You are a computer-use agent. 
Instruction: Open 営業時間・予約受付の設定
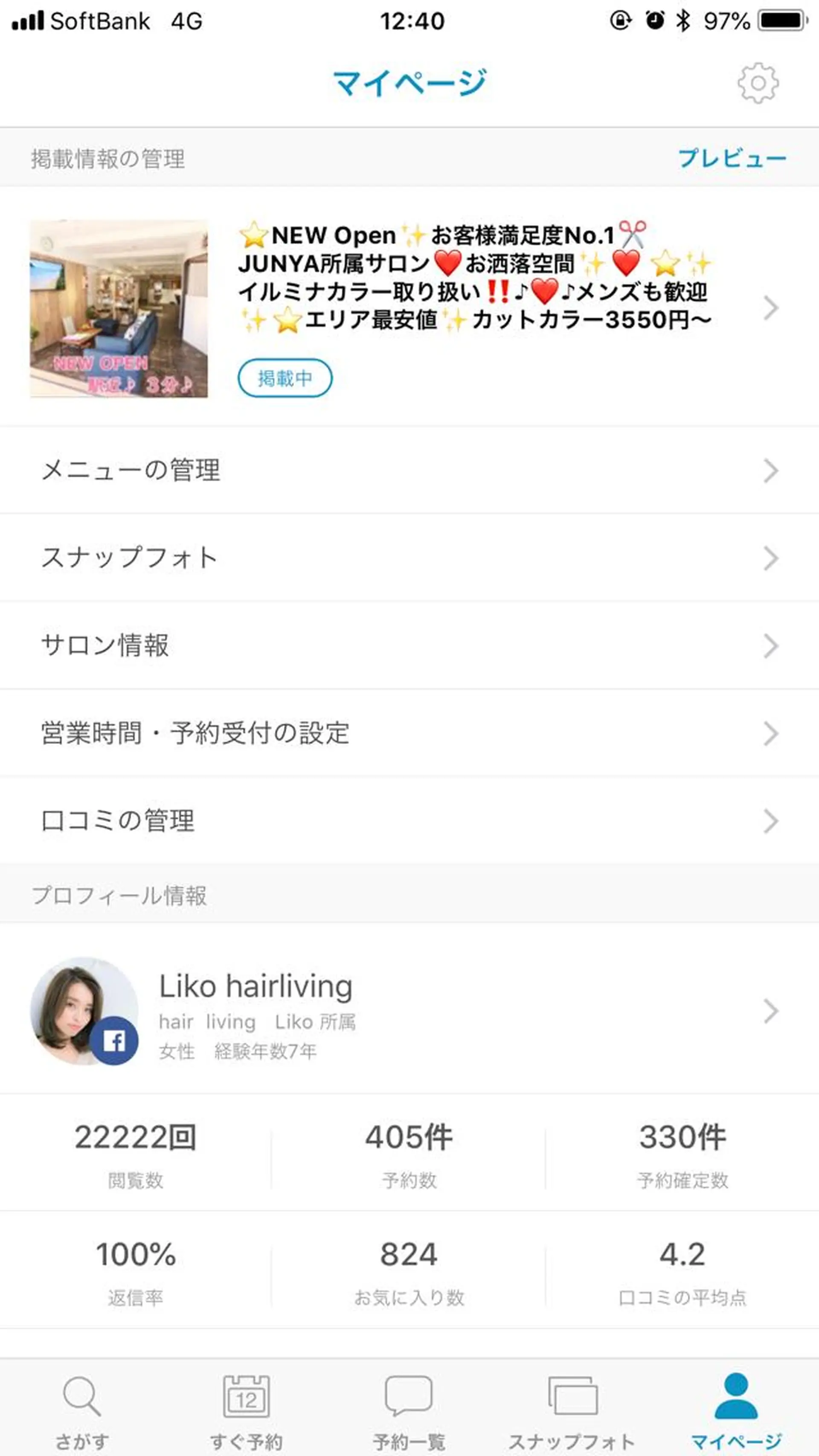409,733
